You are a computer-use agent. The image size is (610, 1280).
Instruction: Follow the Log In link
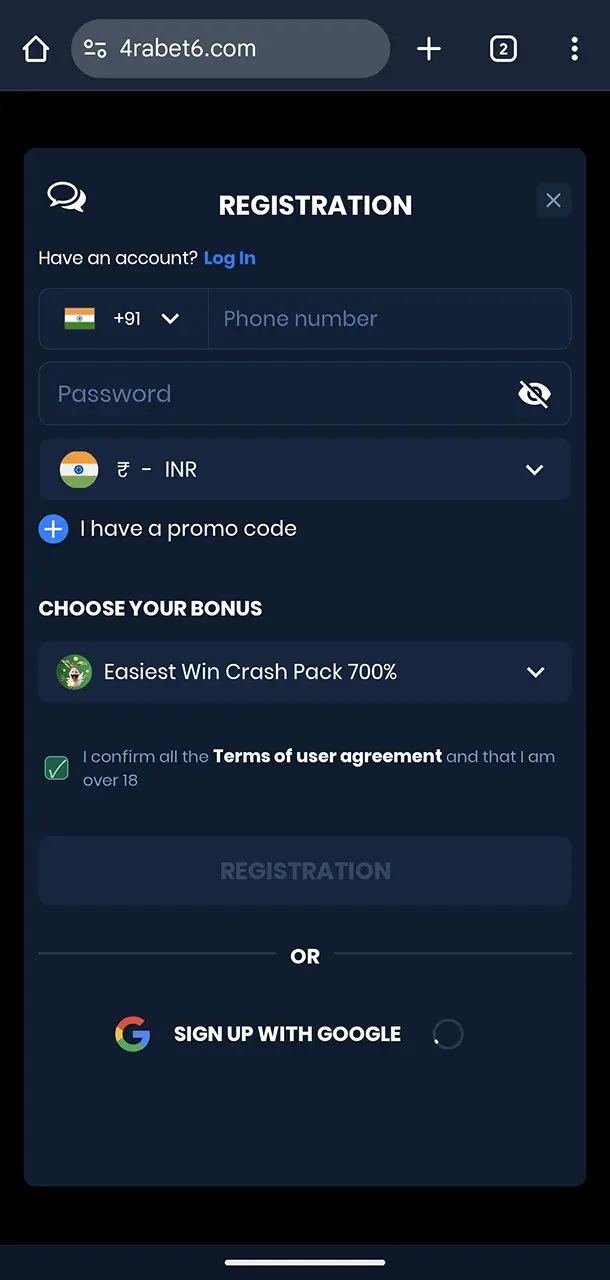[x=229, y=258]
